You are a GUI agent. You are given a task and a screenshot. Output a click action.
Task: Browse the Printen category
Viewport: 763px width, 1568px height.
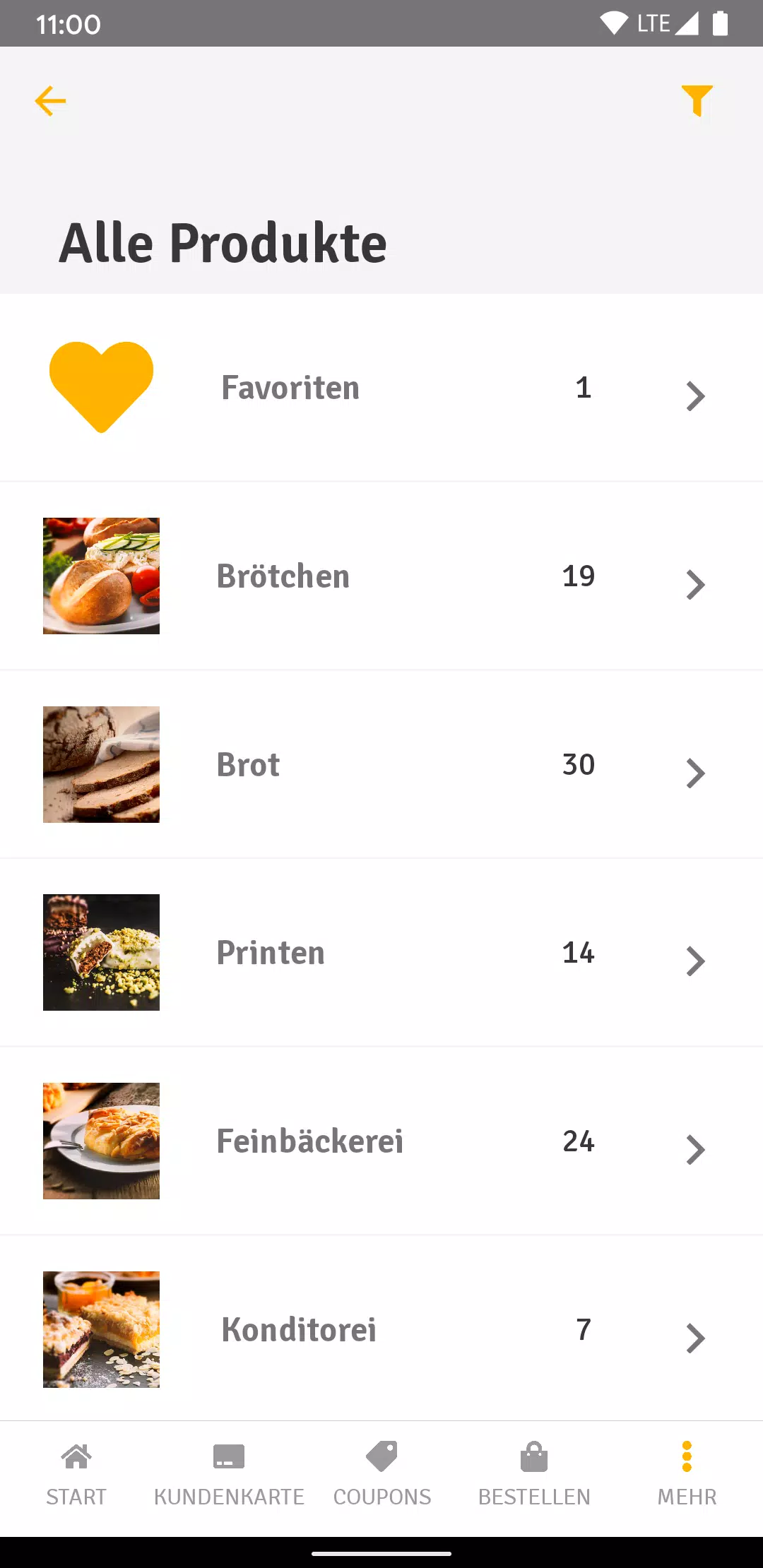381,953
